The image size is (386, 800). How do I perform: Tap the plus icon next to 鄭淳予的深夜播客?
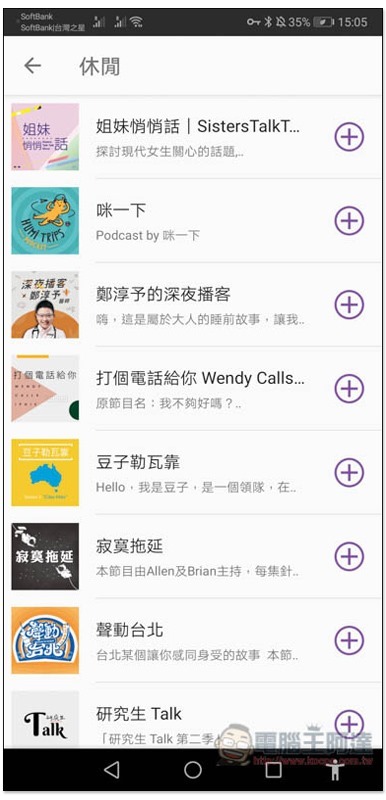349,305
